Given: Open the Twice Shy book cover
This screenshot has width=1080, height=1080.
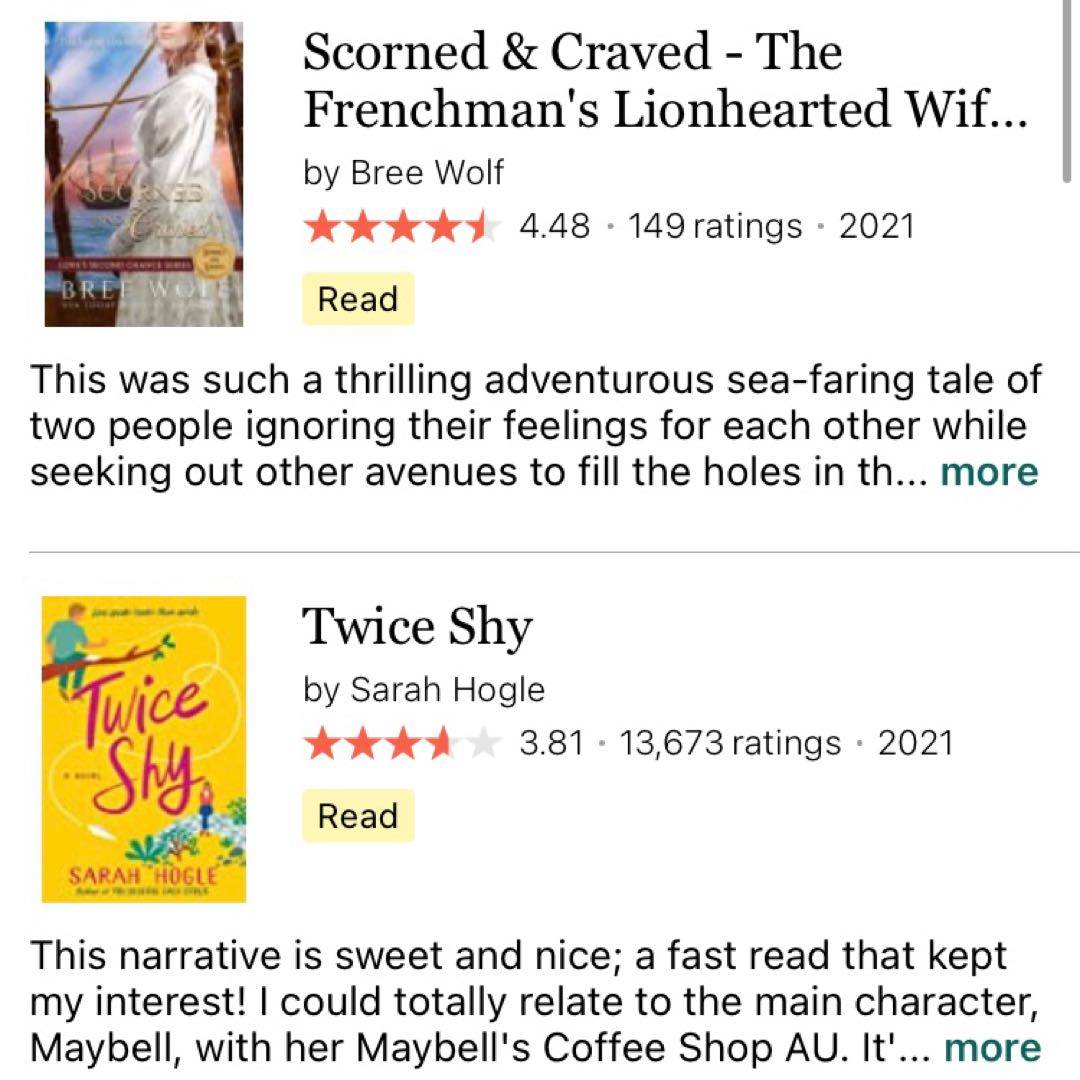Looking at the screenshot, I should (143, 750).
